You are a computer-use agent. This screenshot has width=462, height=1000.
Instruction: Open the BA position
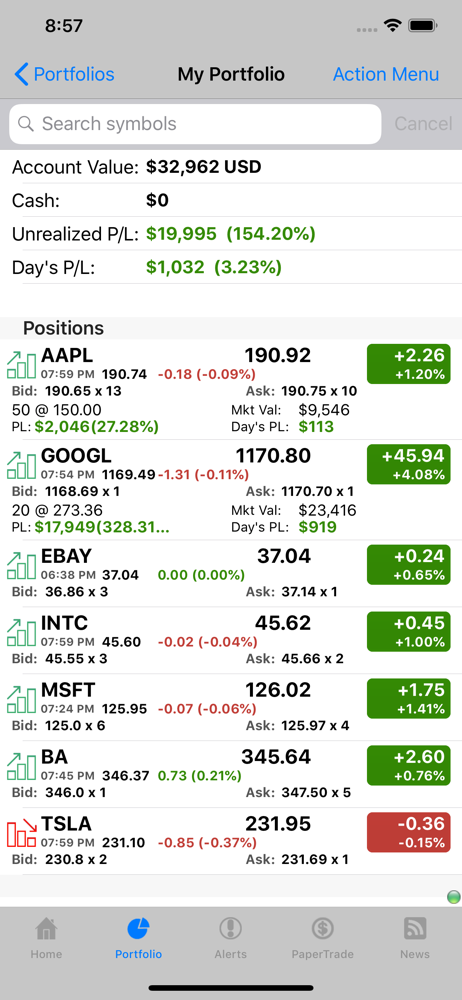coord(231,774)
